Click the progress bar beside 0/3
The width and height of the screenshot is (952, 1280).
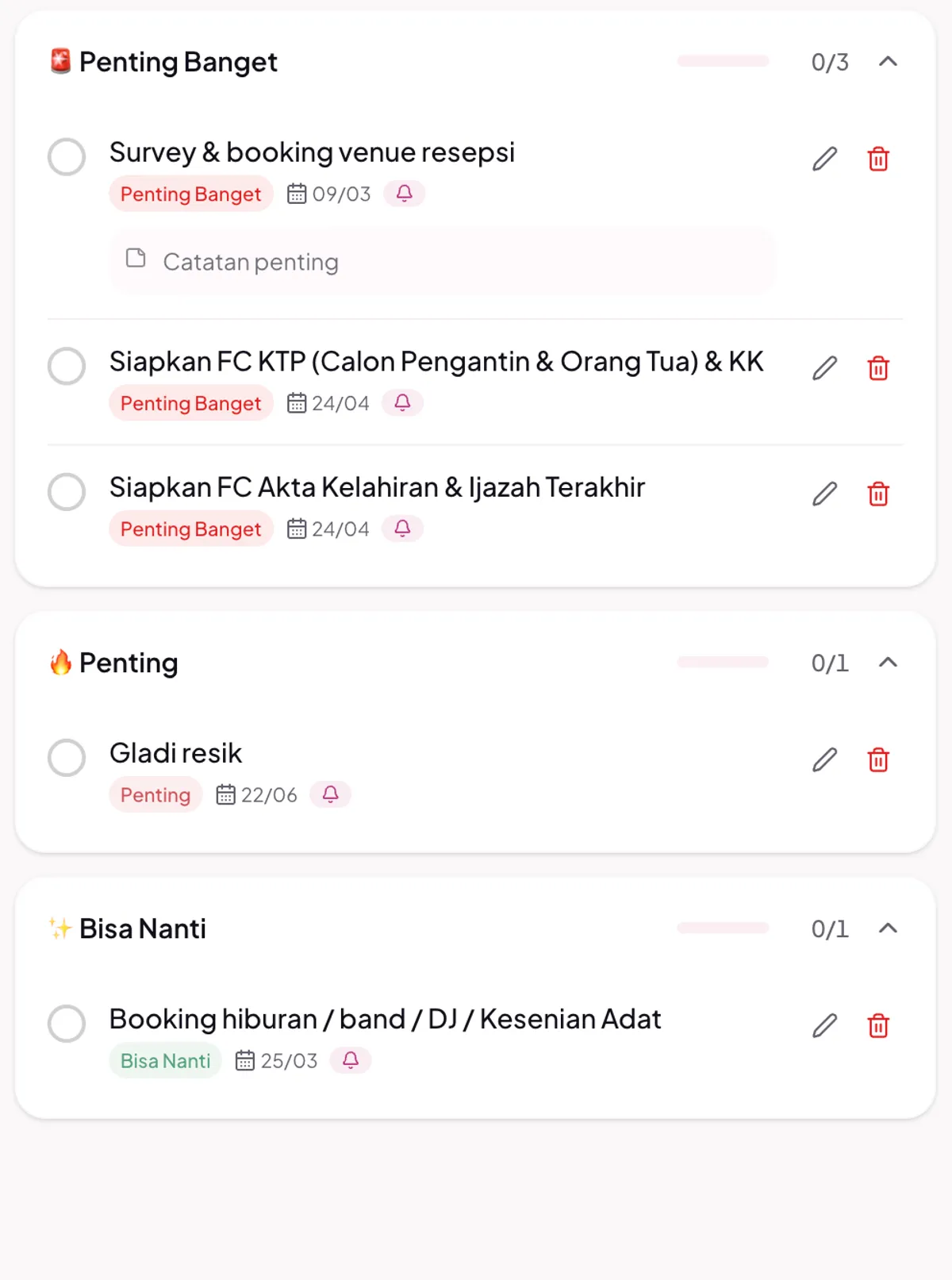coord(722,62)
